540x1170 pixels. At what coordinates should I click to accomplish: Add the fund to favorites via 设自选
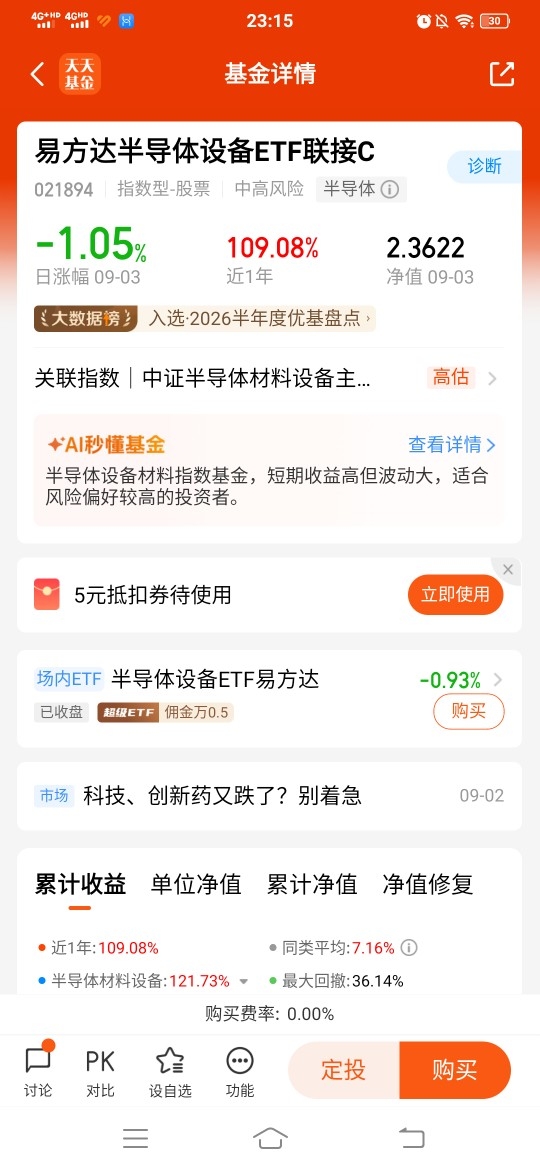170,1071
